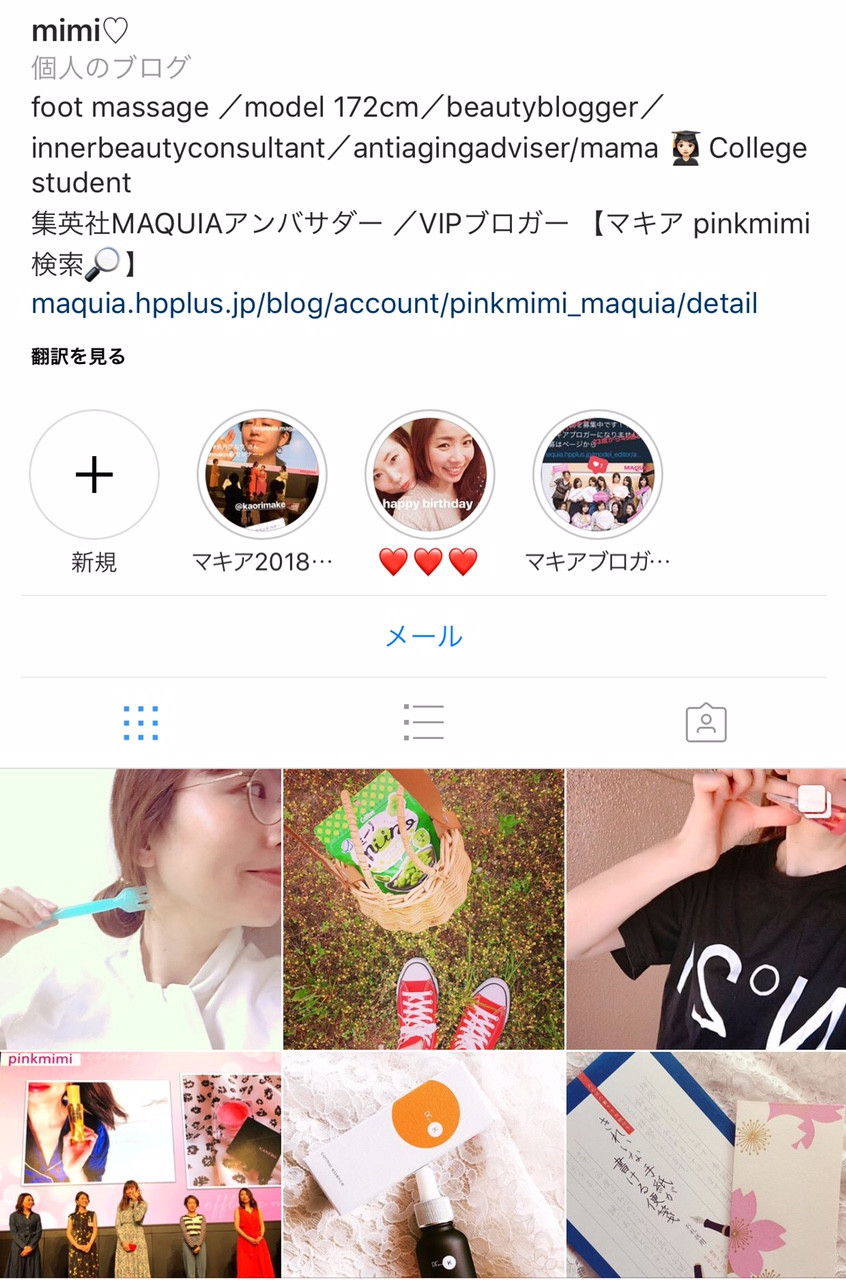Show the tagged photos tab
This screenshot has height=1280, width=846.
point(705,722)
